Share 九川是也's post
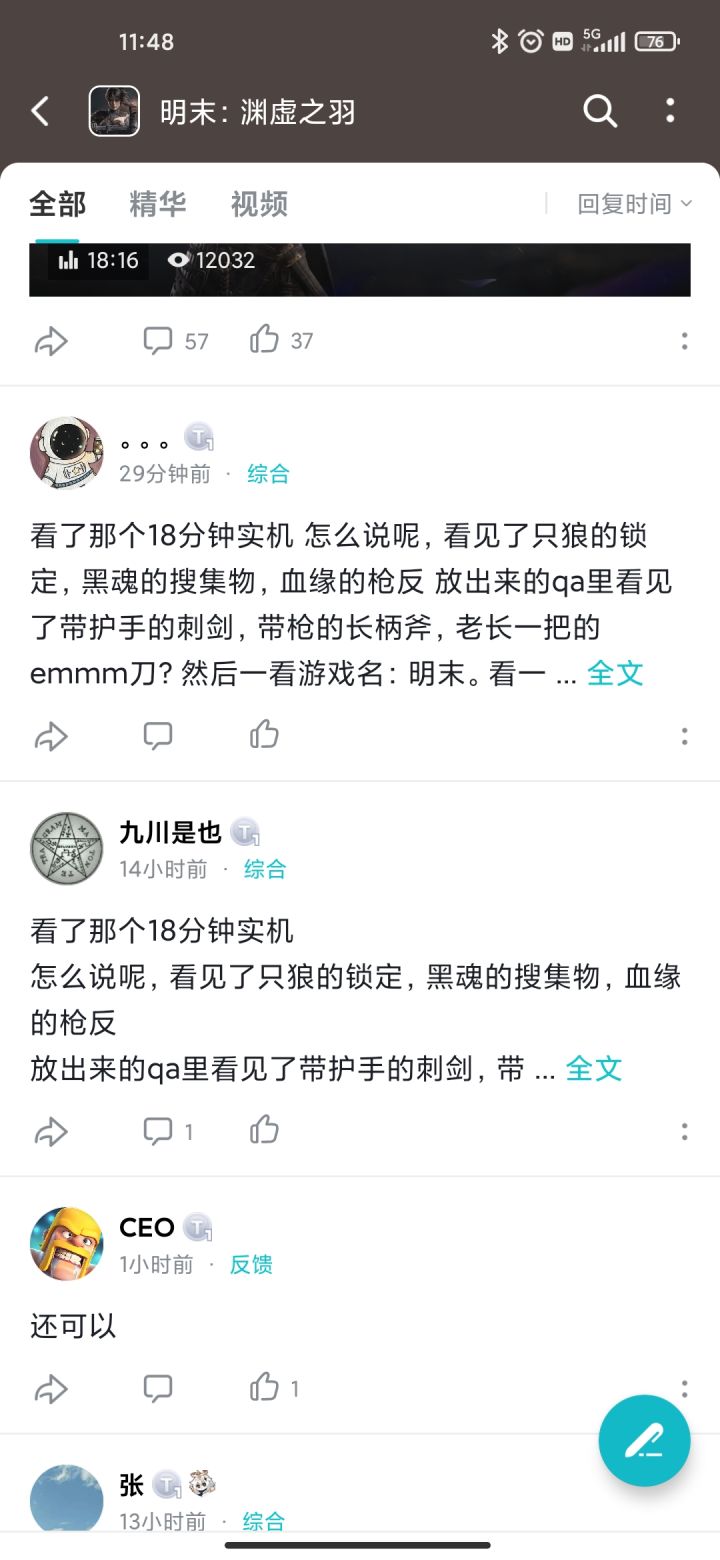Image resolution: width=720 pixels, height=1560 pixels. 51,1131
